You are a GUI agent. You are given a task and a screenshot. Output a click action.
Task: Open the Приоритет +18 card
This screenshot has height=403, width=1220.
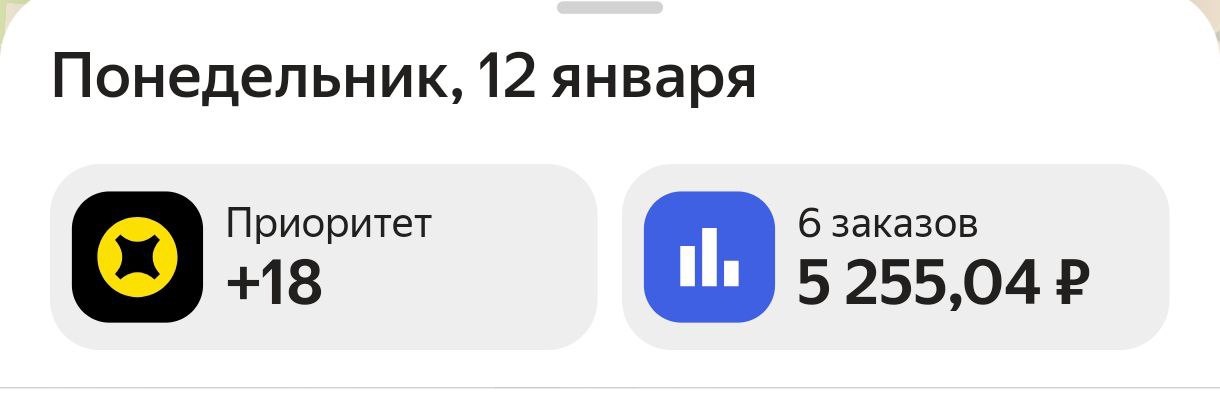pos(323,257)
